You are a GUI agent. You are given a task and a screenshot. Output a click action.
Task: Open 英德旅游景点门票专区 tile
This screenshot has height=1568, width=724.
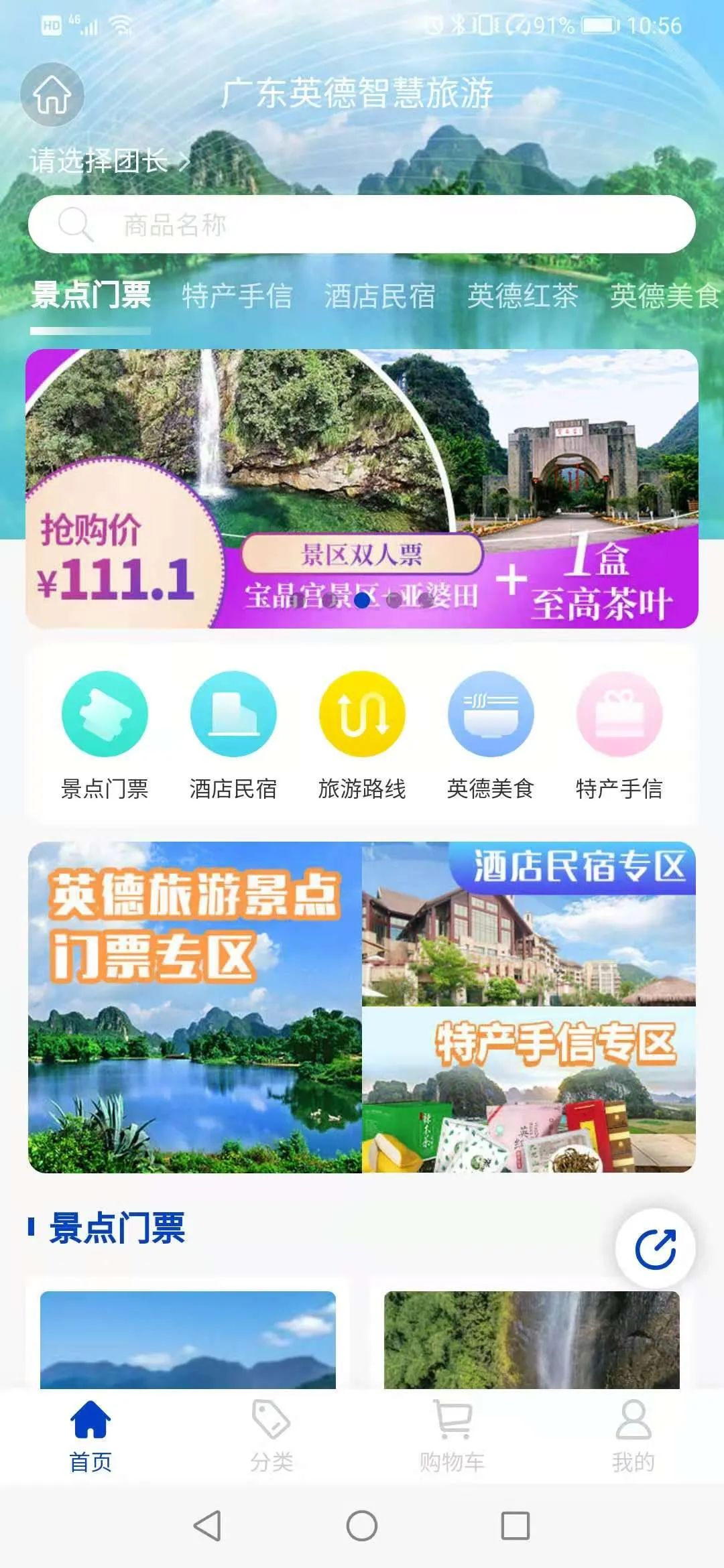tap(194, 1006)
